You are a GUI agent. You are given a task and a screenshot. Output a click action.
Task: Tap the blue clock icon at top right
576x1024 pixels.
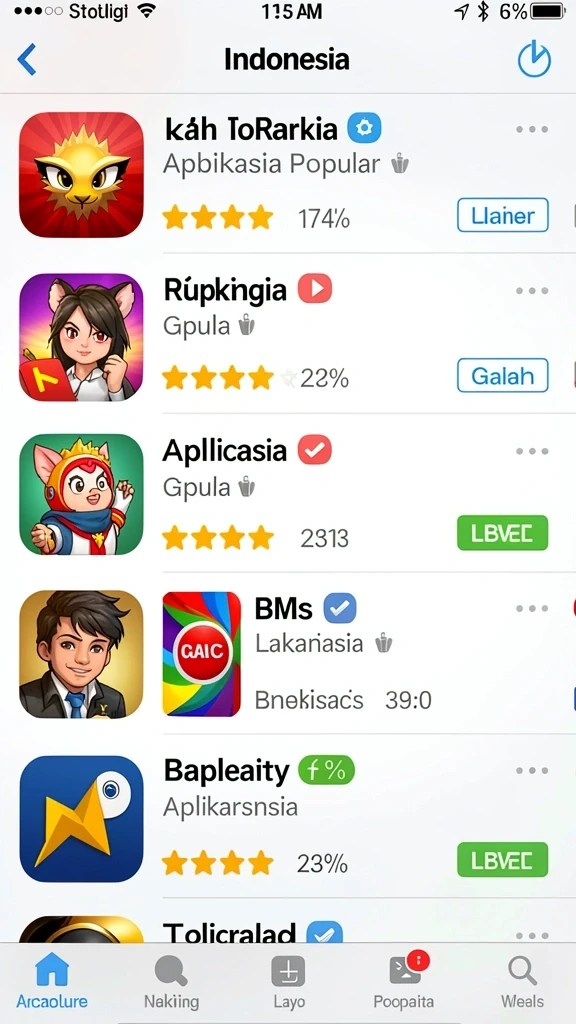click(x=534, y=59)
